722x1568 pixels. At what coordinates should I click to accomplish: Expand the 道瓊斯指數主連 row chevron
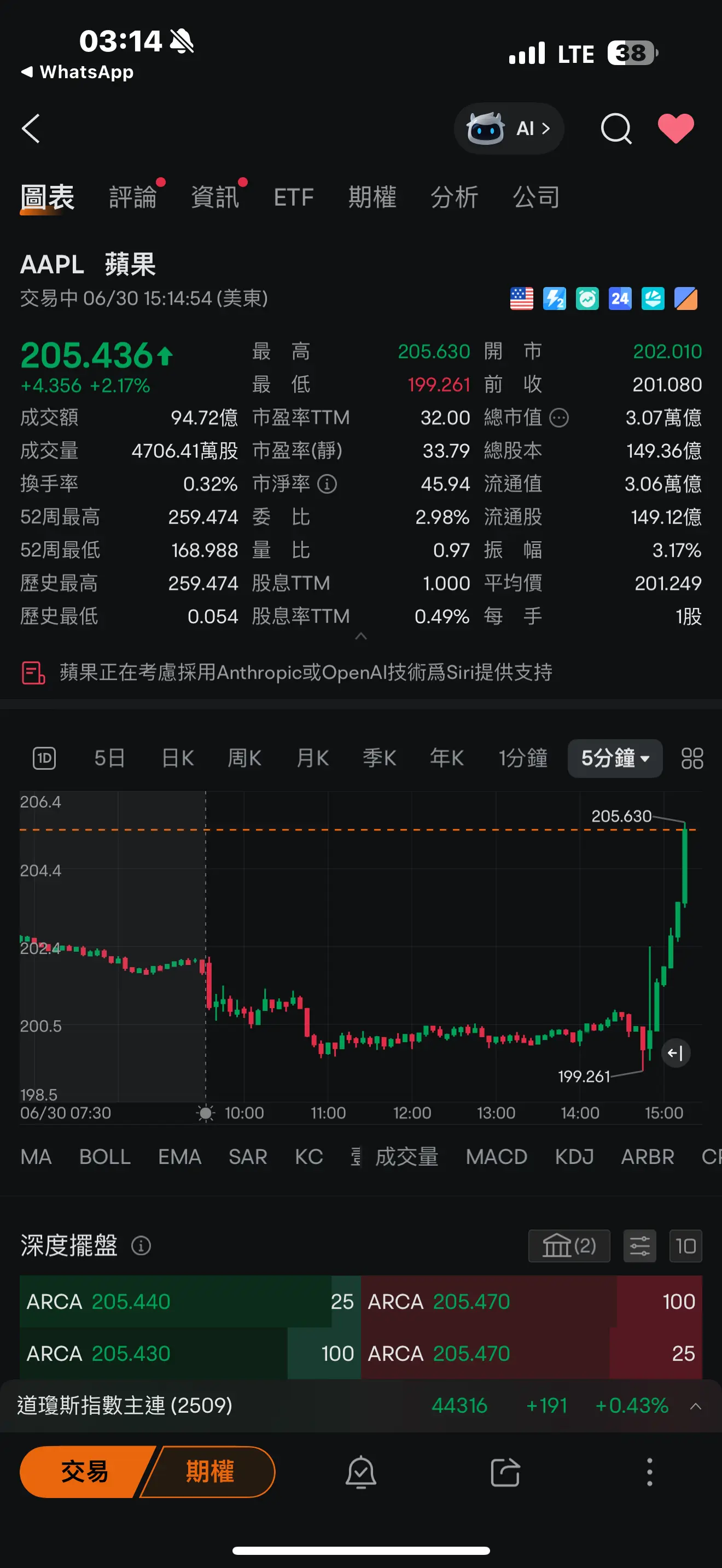pos(696,1406)
